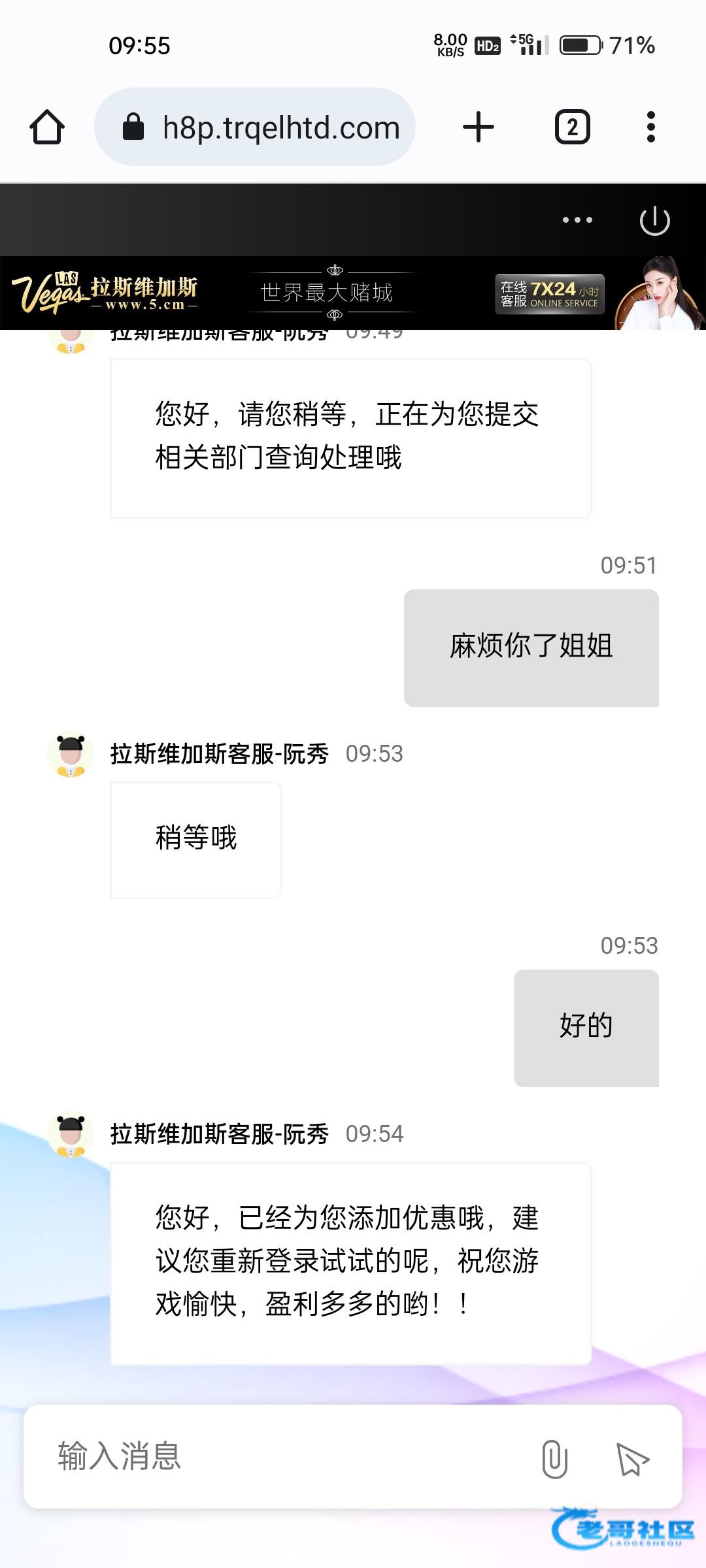Open a new browser tab
This screenshot has height=1568, width=706.
point(479,127)
